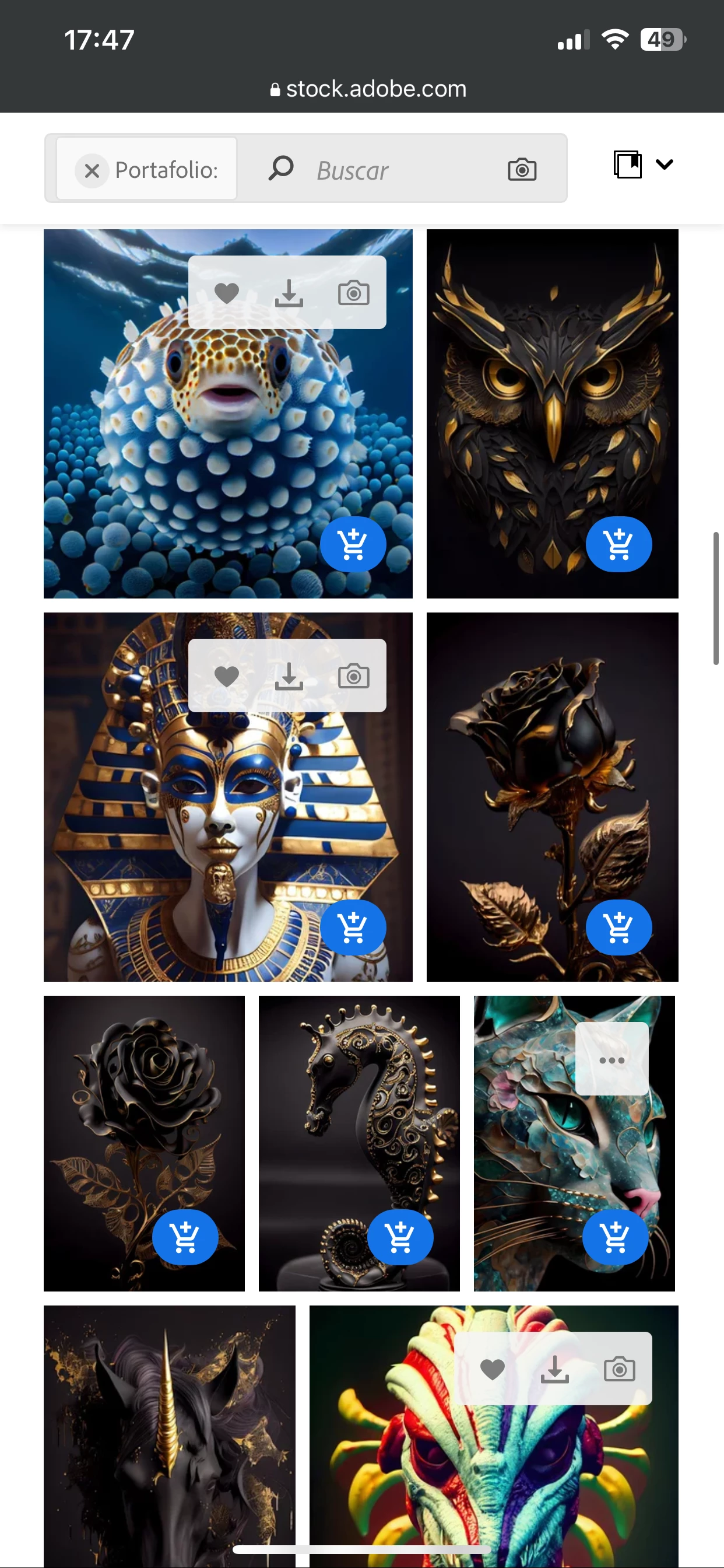This screenshot has width=724, height=1568.
Task: Find images similar to the pufferfish
Action: tap(353, 293)
